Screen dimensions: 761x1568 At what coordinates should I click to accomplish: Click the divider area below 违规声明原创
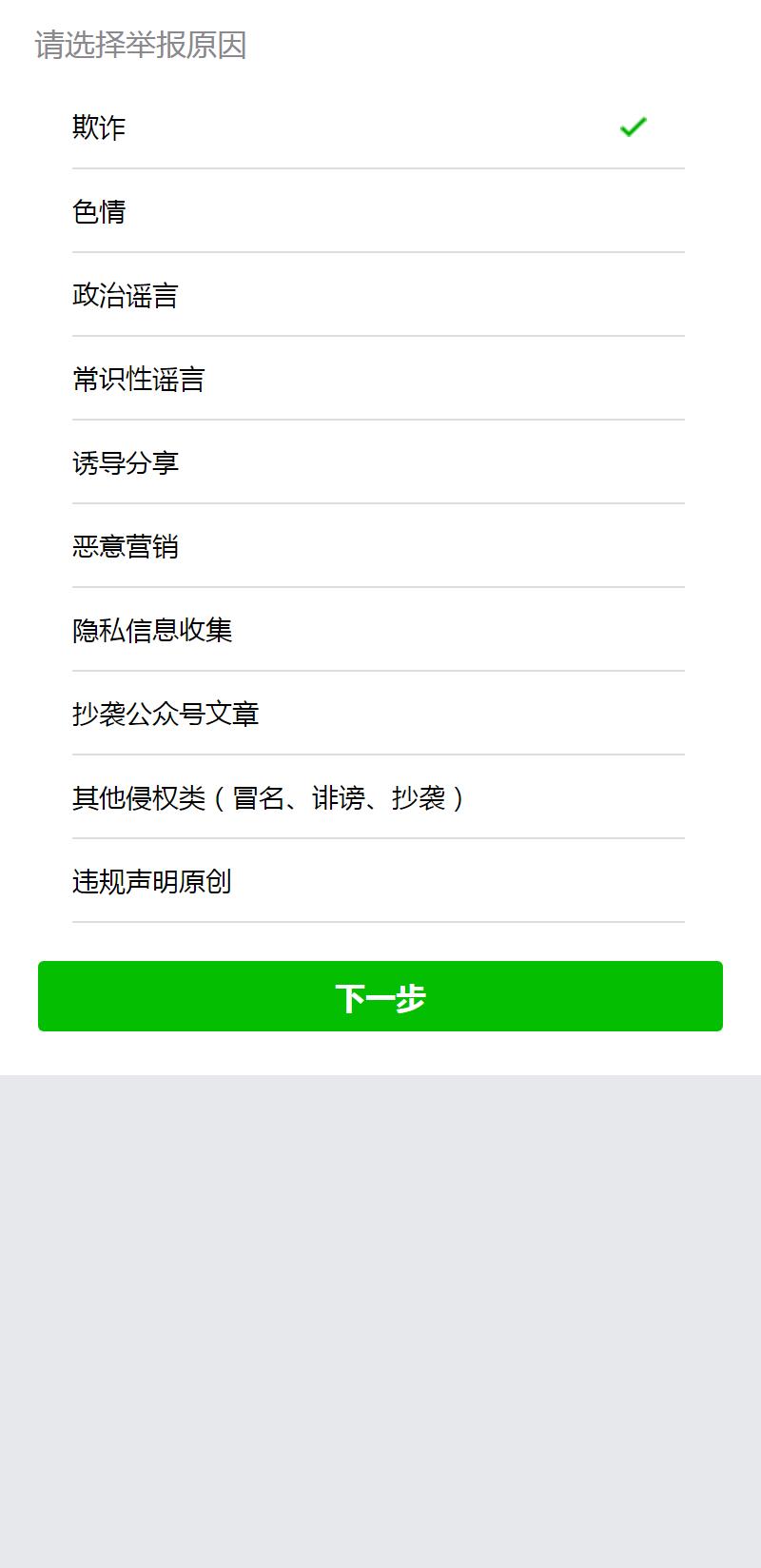pos(380,921)
